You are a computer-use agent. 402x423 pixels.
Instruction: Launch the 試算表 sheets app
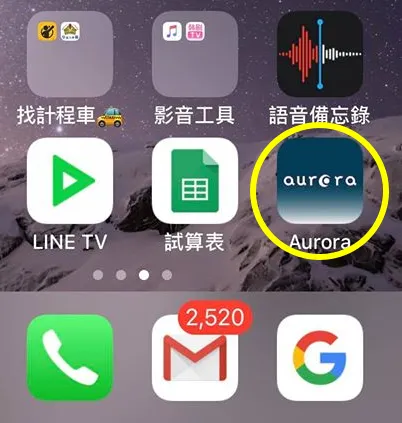tap(195, 181)
